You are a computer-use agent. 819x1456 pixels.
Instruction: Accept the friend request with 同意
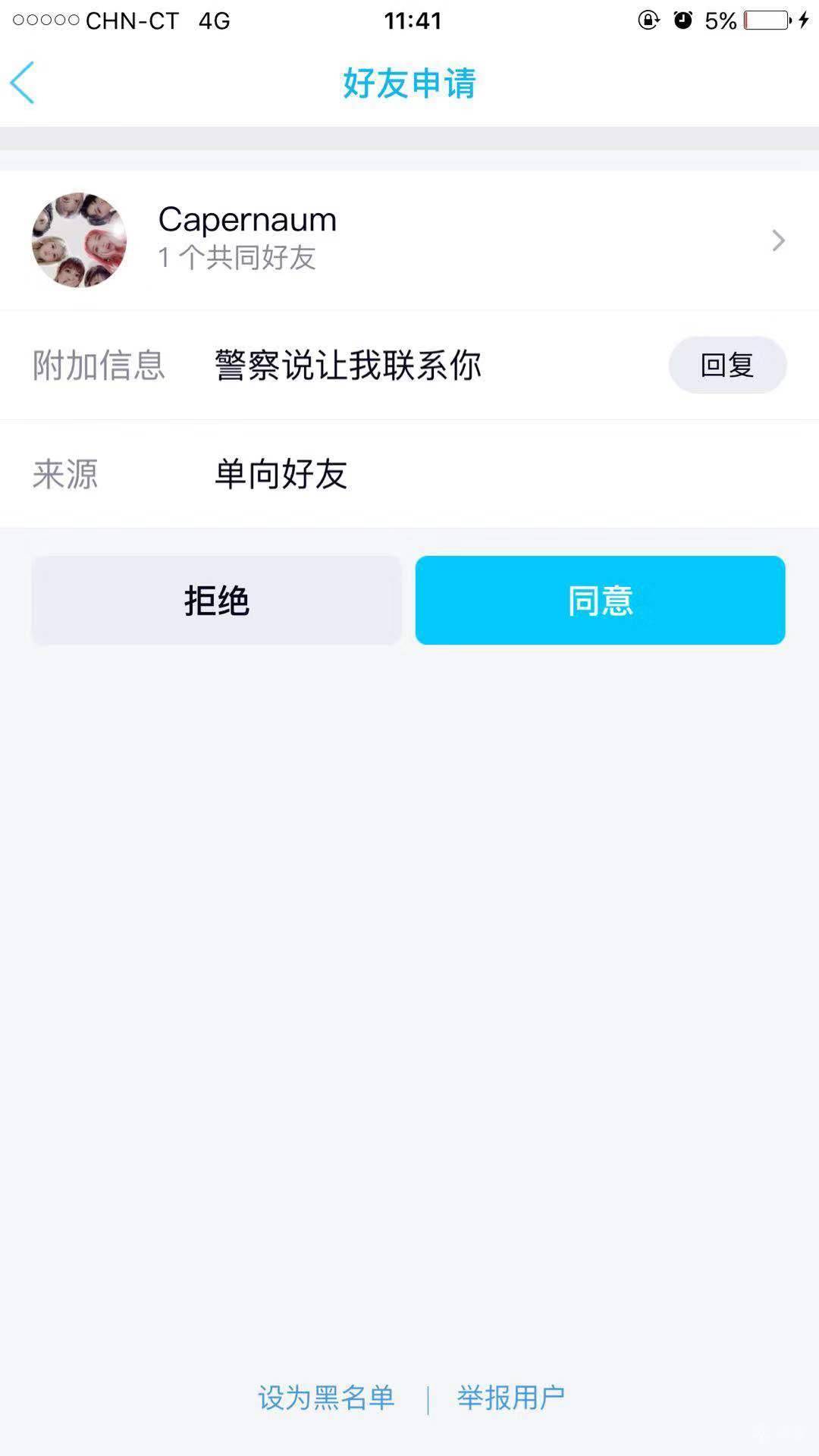pos(600,600)
